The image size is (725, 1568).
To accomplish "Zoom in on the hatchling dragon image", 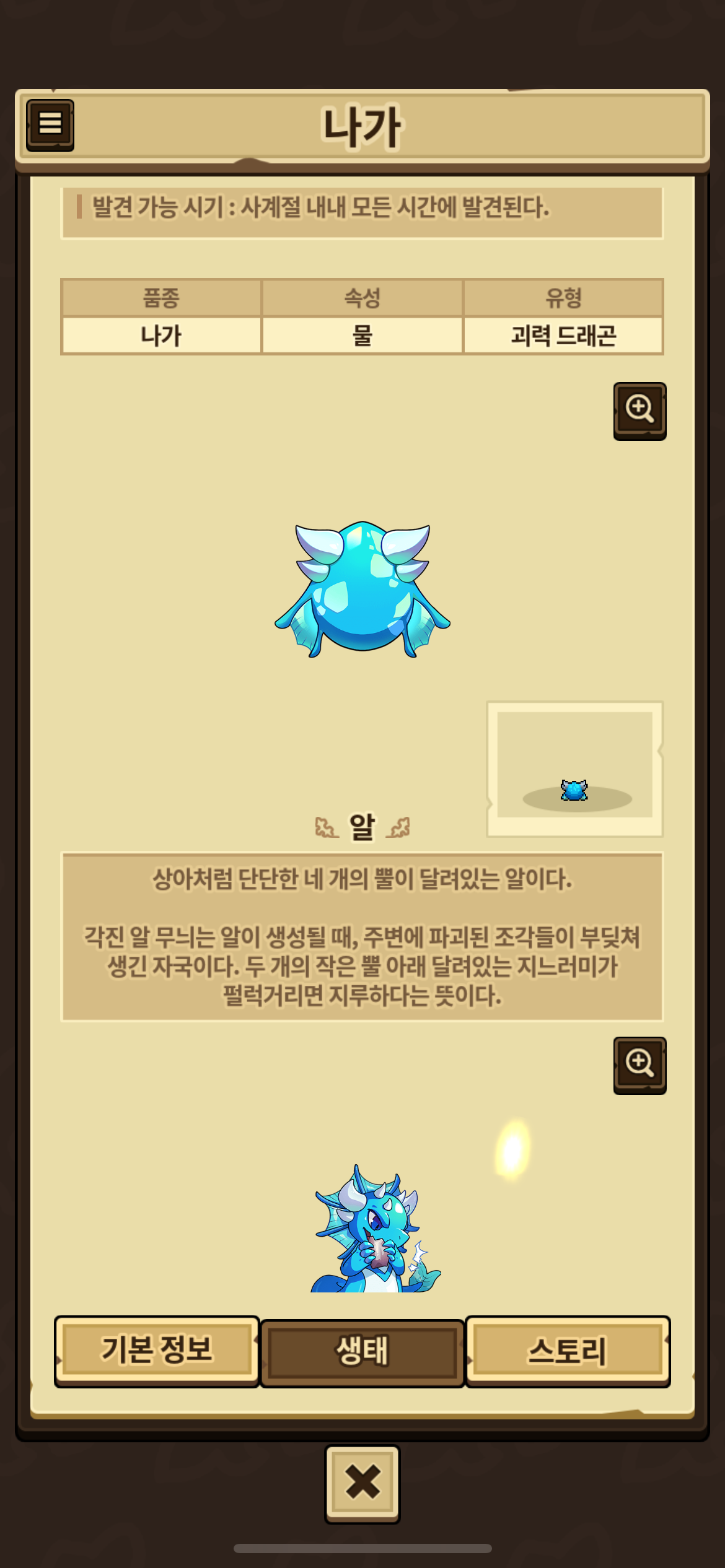I will click(x=639, y=1065).
